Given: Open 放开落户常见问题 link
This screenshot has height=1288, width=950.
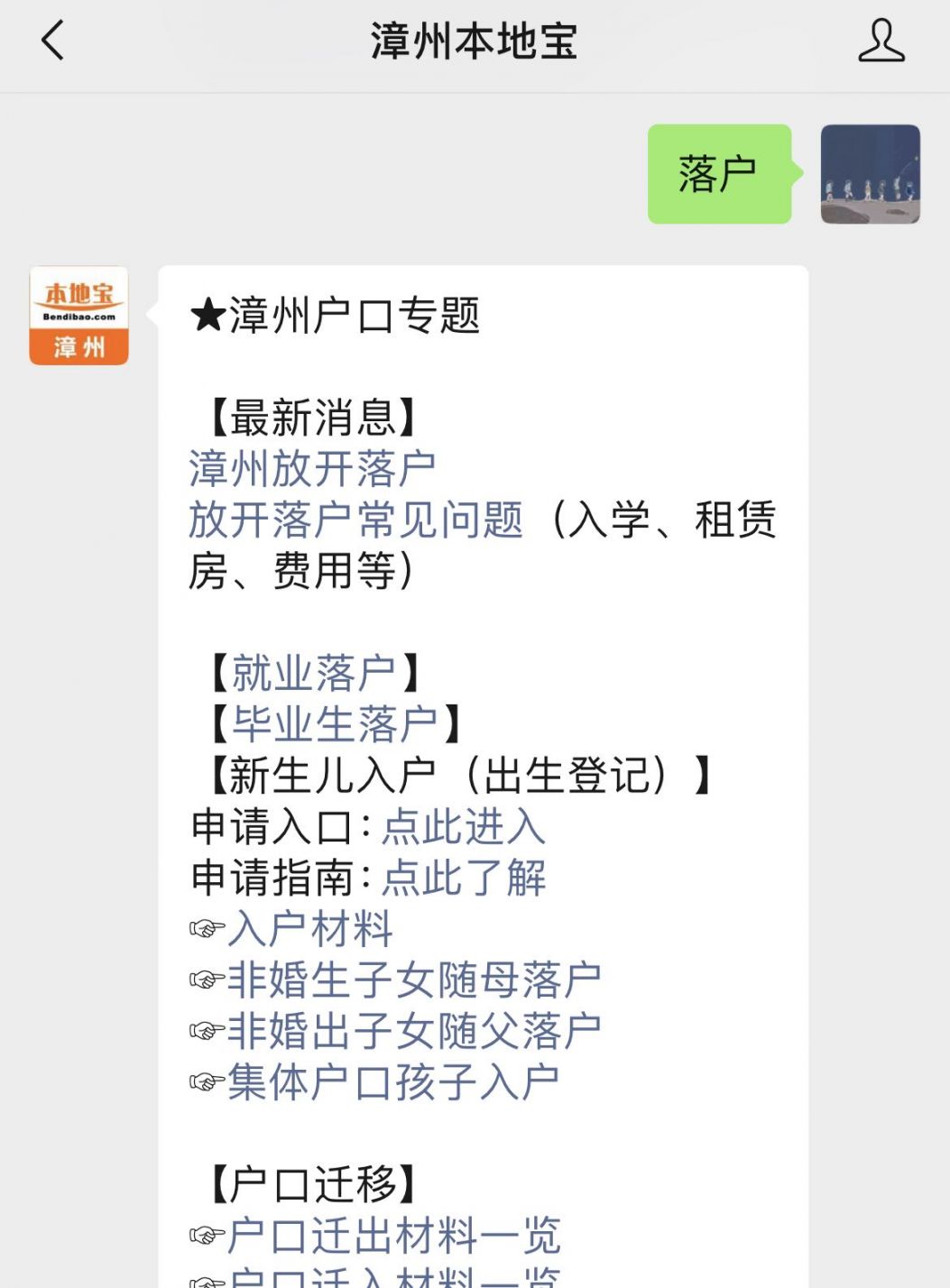Looking at the screenshot, I should point(355,520).
